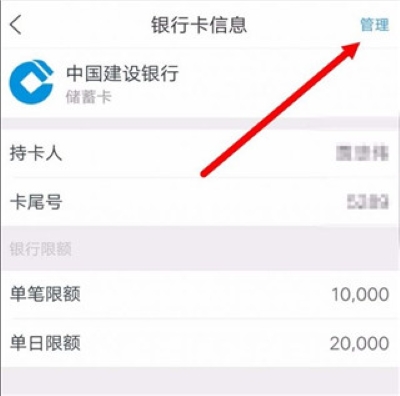Open the 管理 manage option
Viewport: 400px width, 396px height.
375,25
